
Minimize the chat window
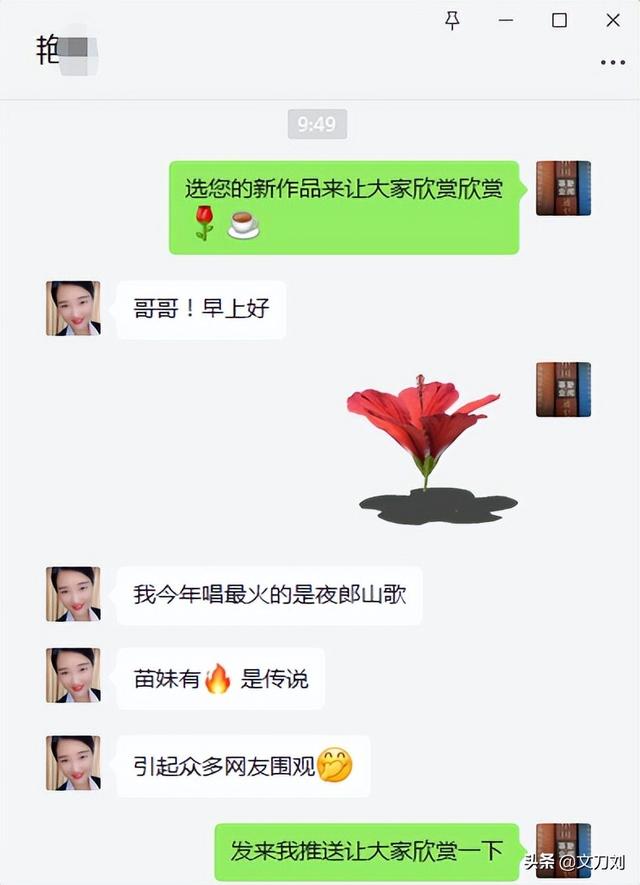(x=506, y=20)
